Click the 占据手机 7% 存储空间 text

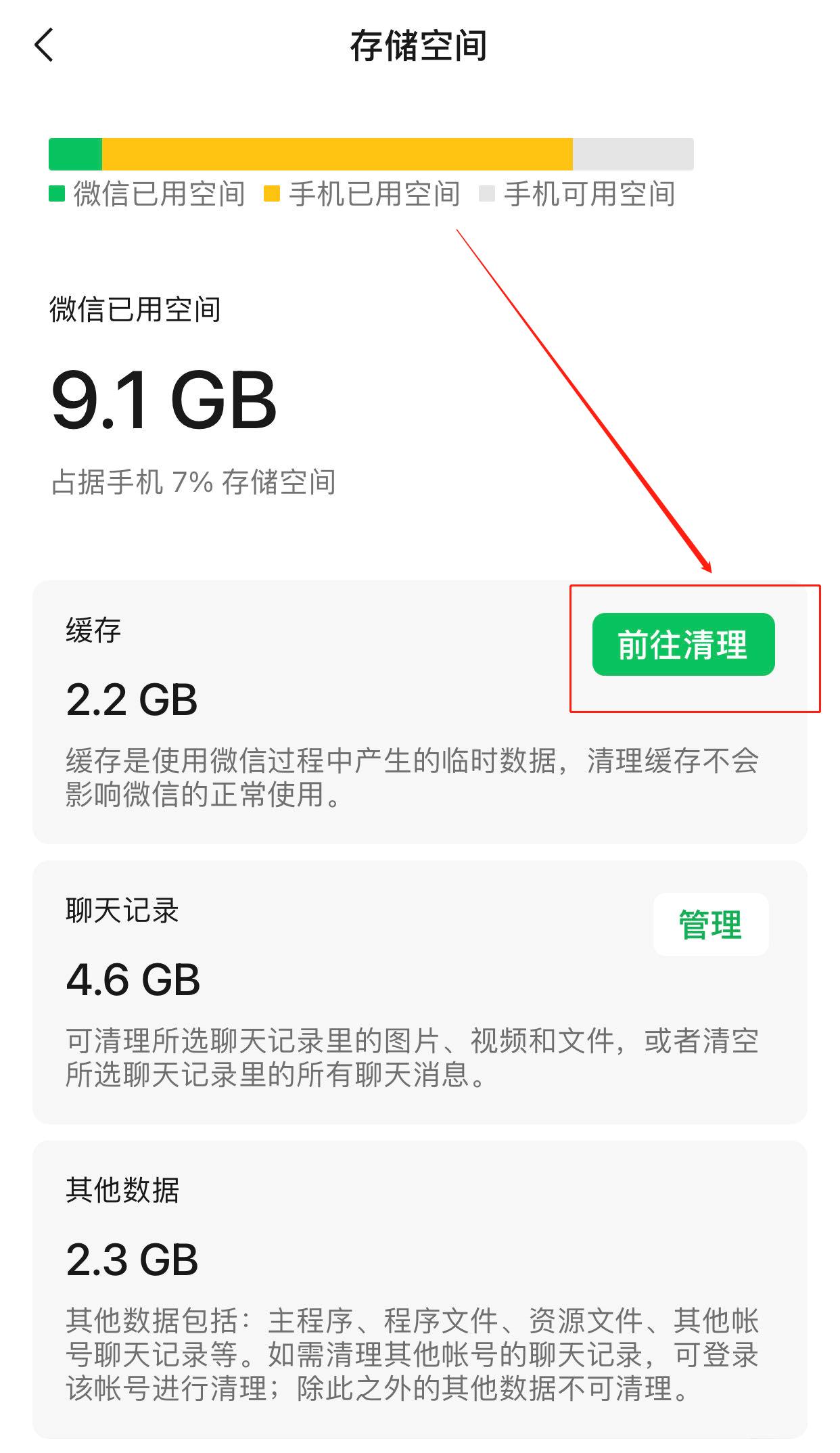coord(195,480)
